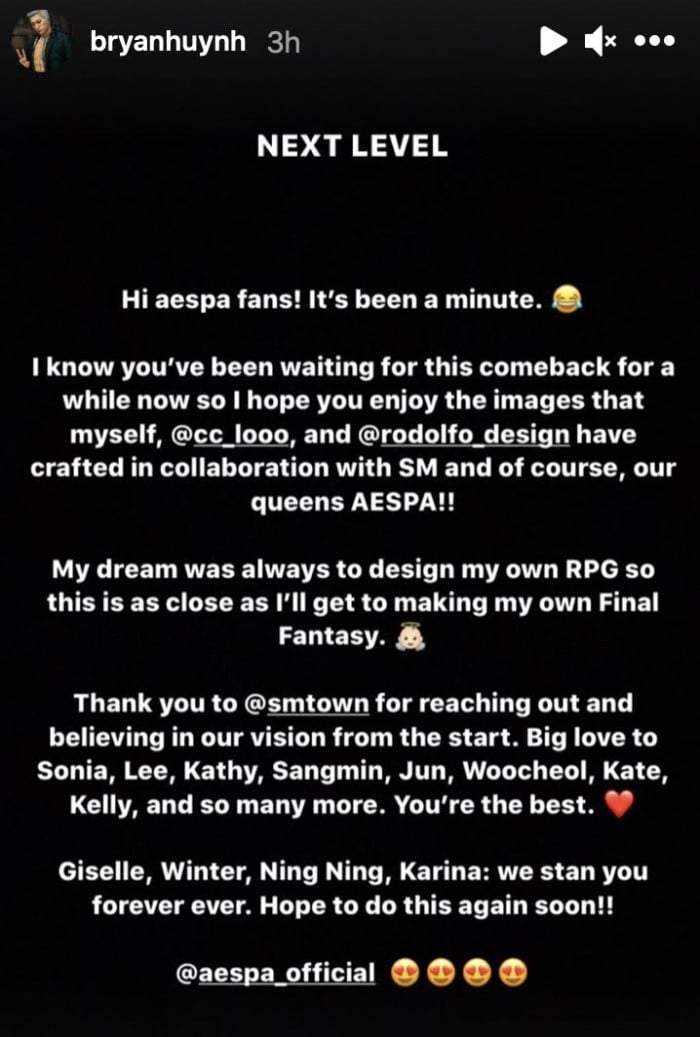Open bryanhuynh's profile picture
Image resolution: width=700 pixels, height=1037 pixels.
pyautogui.click(x=41, y=41)
